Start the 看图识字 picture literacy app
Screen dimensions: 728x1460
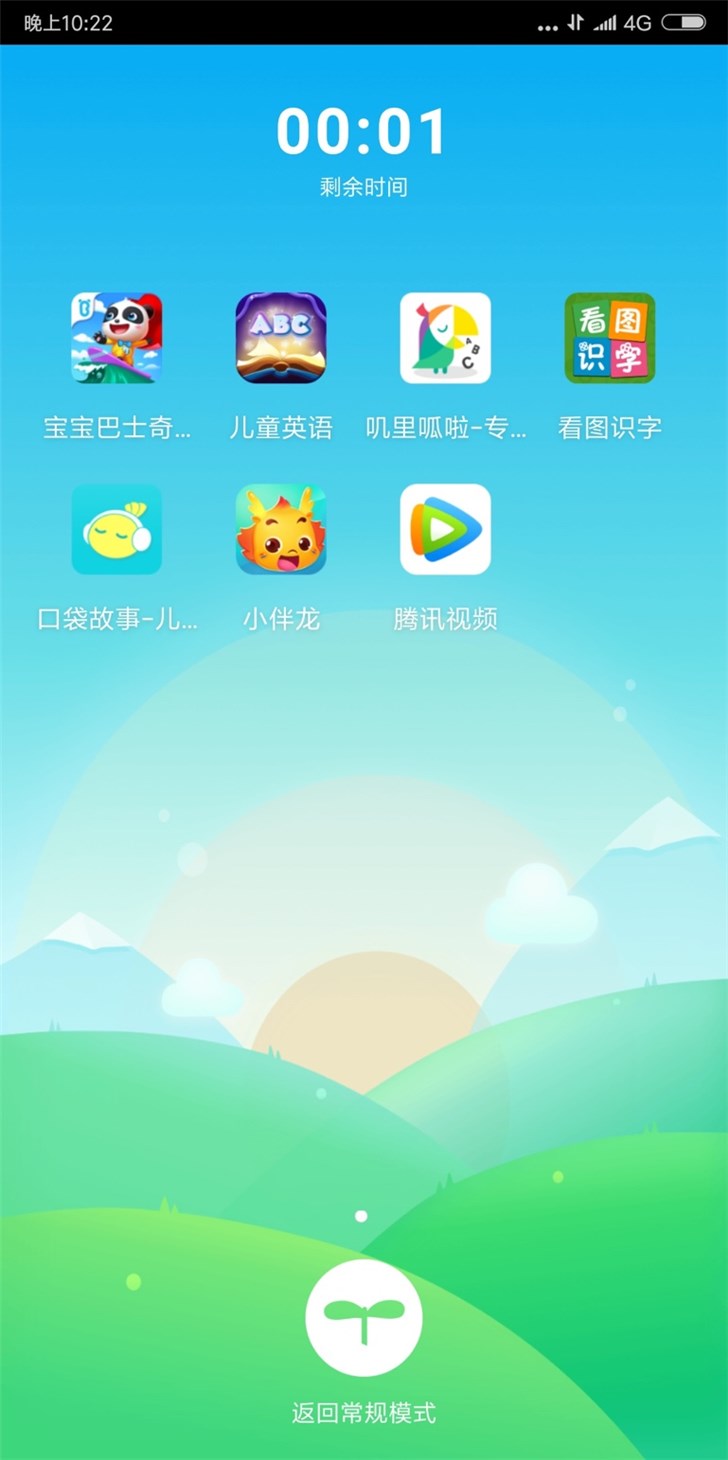(608, 338)
